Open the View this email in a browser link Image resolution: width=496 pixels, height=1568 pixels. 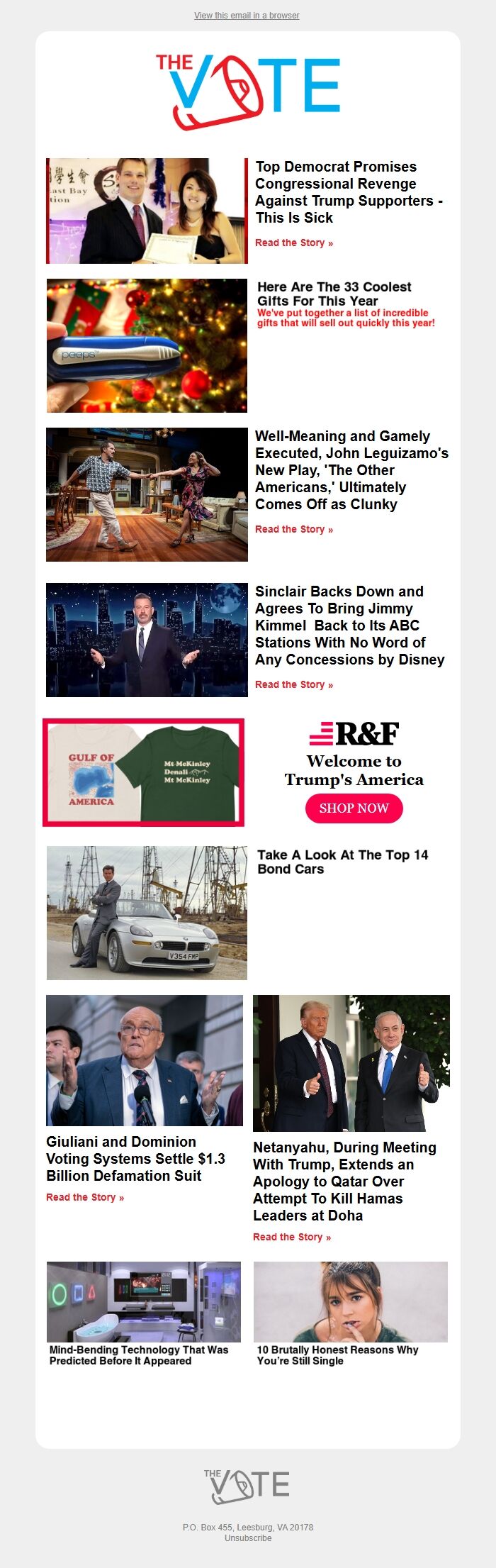coord(247,15)
